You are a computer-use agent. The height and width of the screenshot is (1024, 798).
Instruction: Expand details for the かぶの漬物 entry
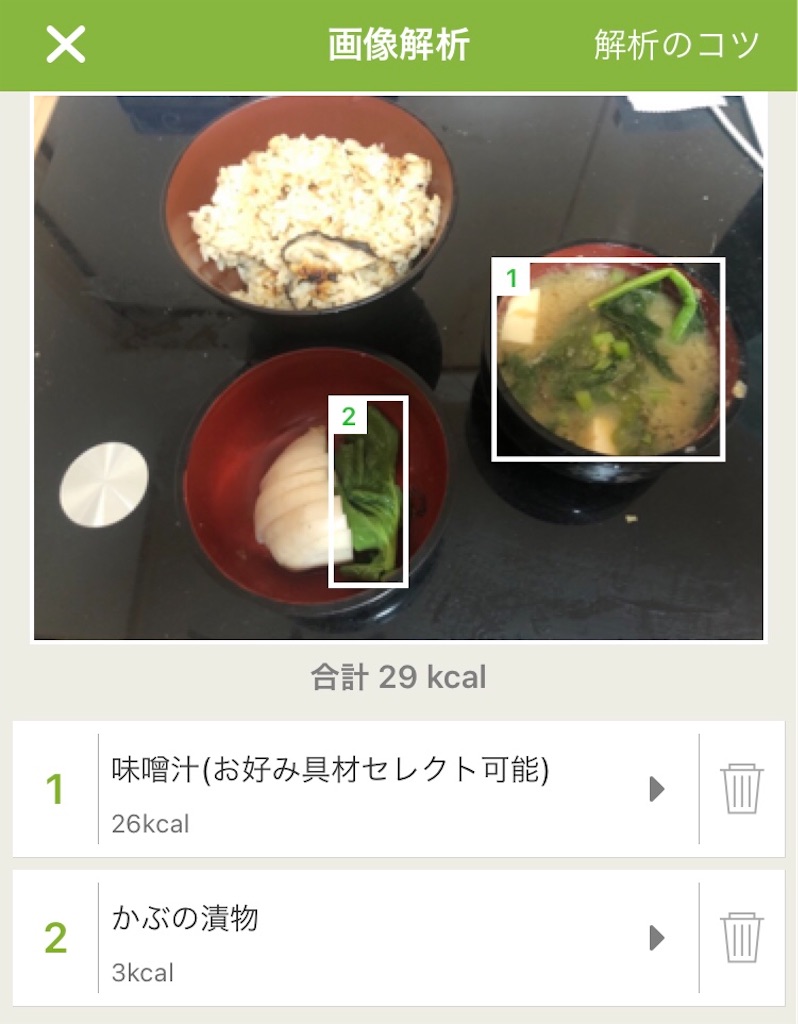coord(657,938)
